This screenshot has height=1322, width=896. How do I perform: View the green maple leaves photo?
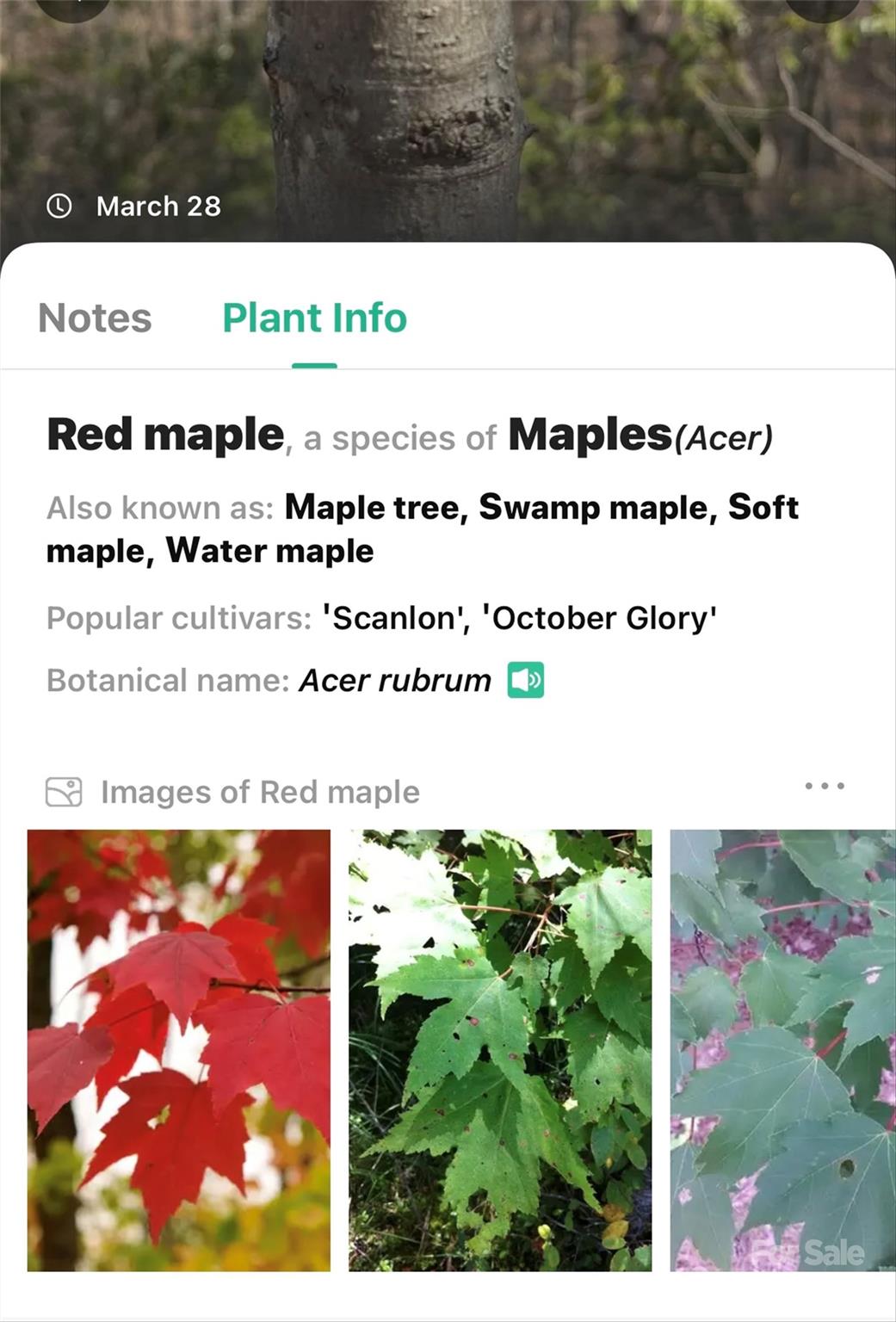tap(500, 1050)
